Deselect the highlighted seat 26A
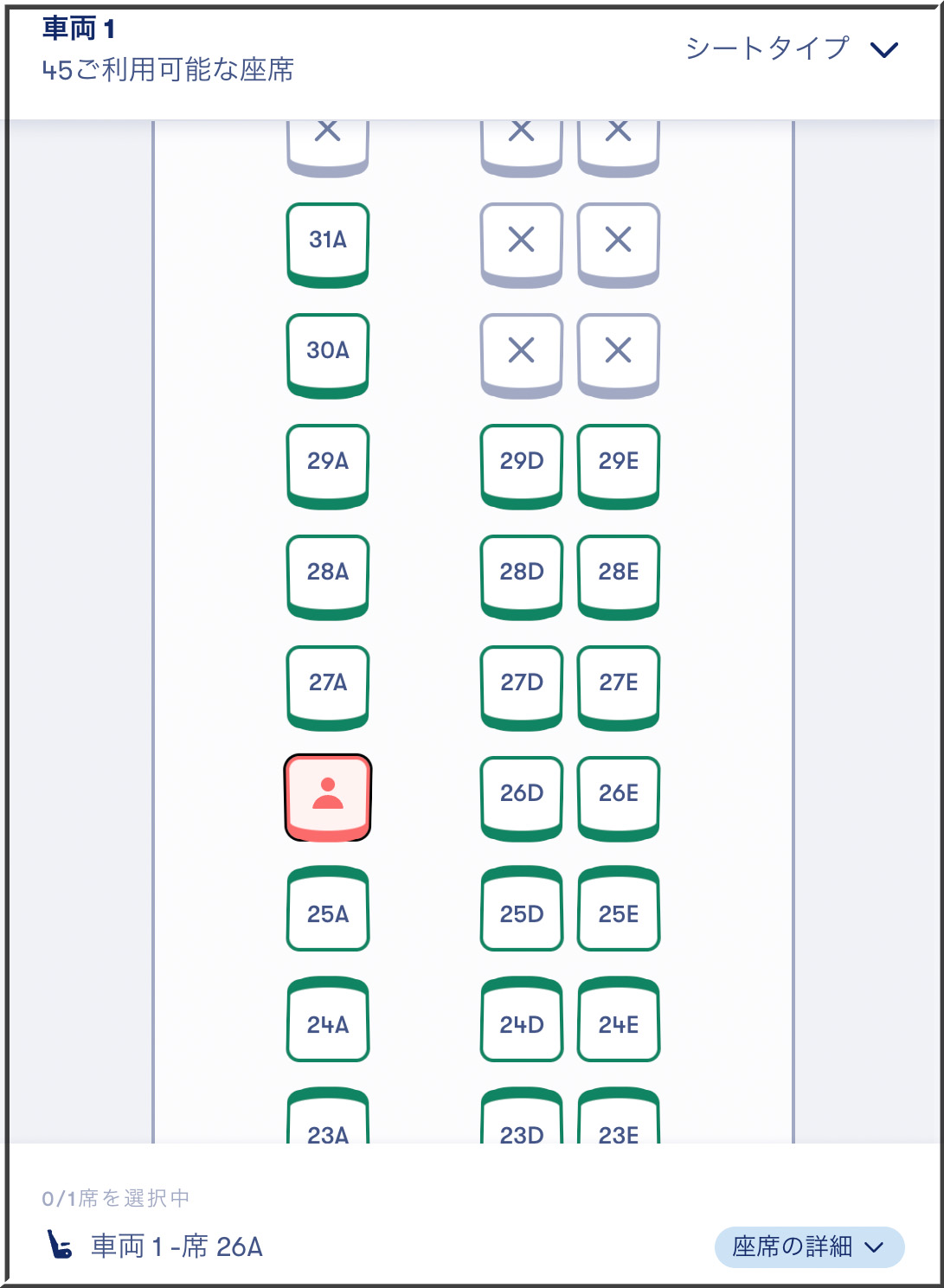Screen dimensions: 944x1288 [x=328, y=797]
